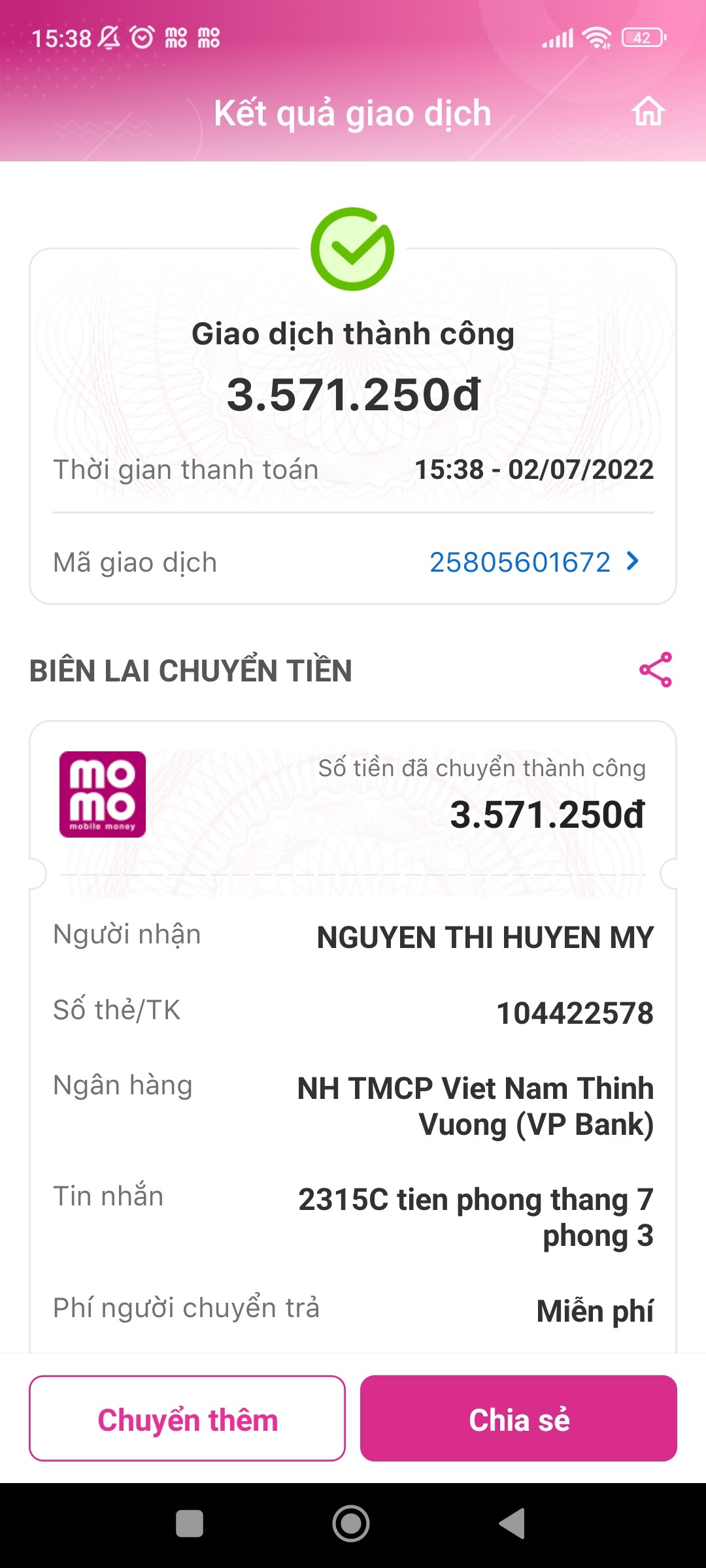Tap the Chia sẻ button

518,1418
